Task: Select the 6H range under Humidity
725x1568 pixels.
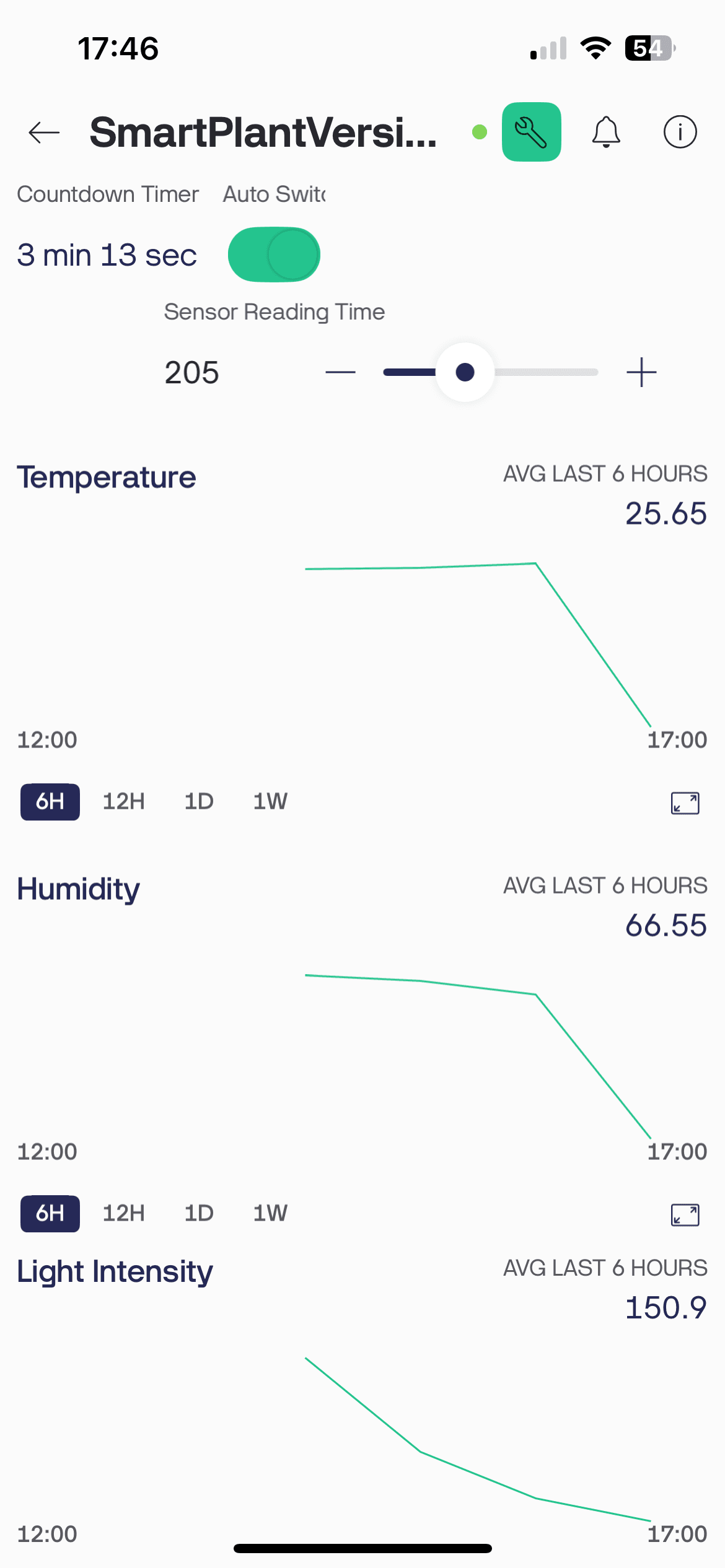Action: click(50, 1213)
